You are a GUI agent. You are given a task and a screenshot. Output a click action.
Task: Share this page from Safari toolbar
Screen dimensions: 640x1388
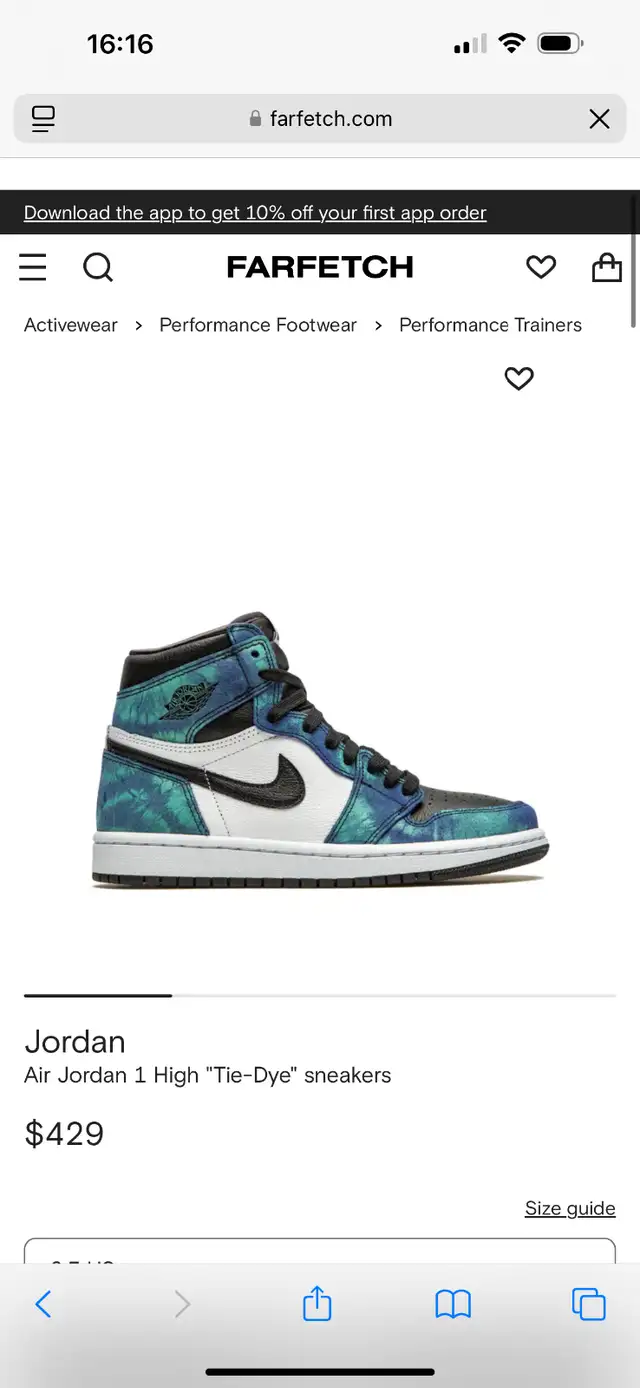317,1302
